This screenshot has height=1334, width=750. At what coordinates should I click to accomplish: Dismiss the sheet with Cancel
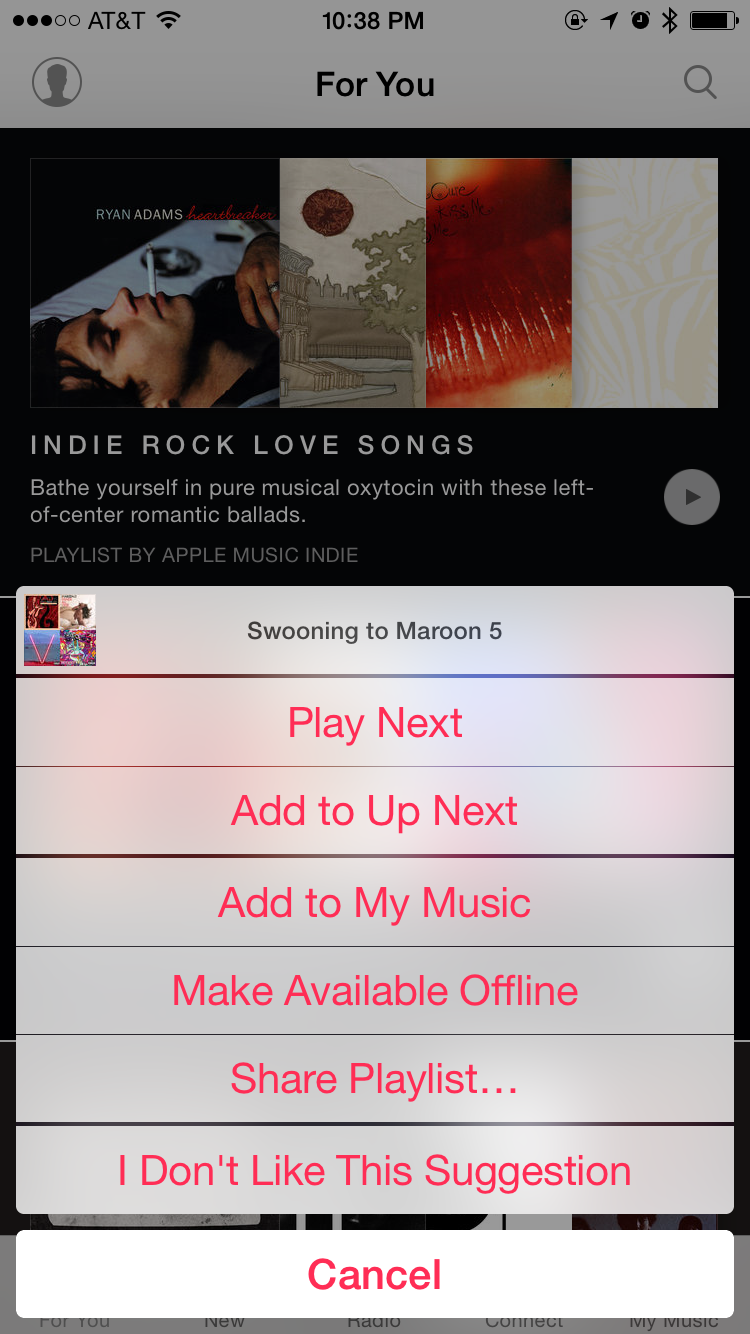click(375, 1274)
